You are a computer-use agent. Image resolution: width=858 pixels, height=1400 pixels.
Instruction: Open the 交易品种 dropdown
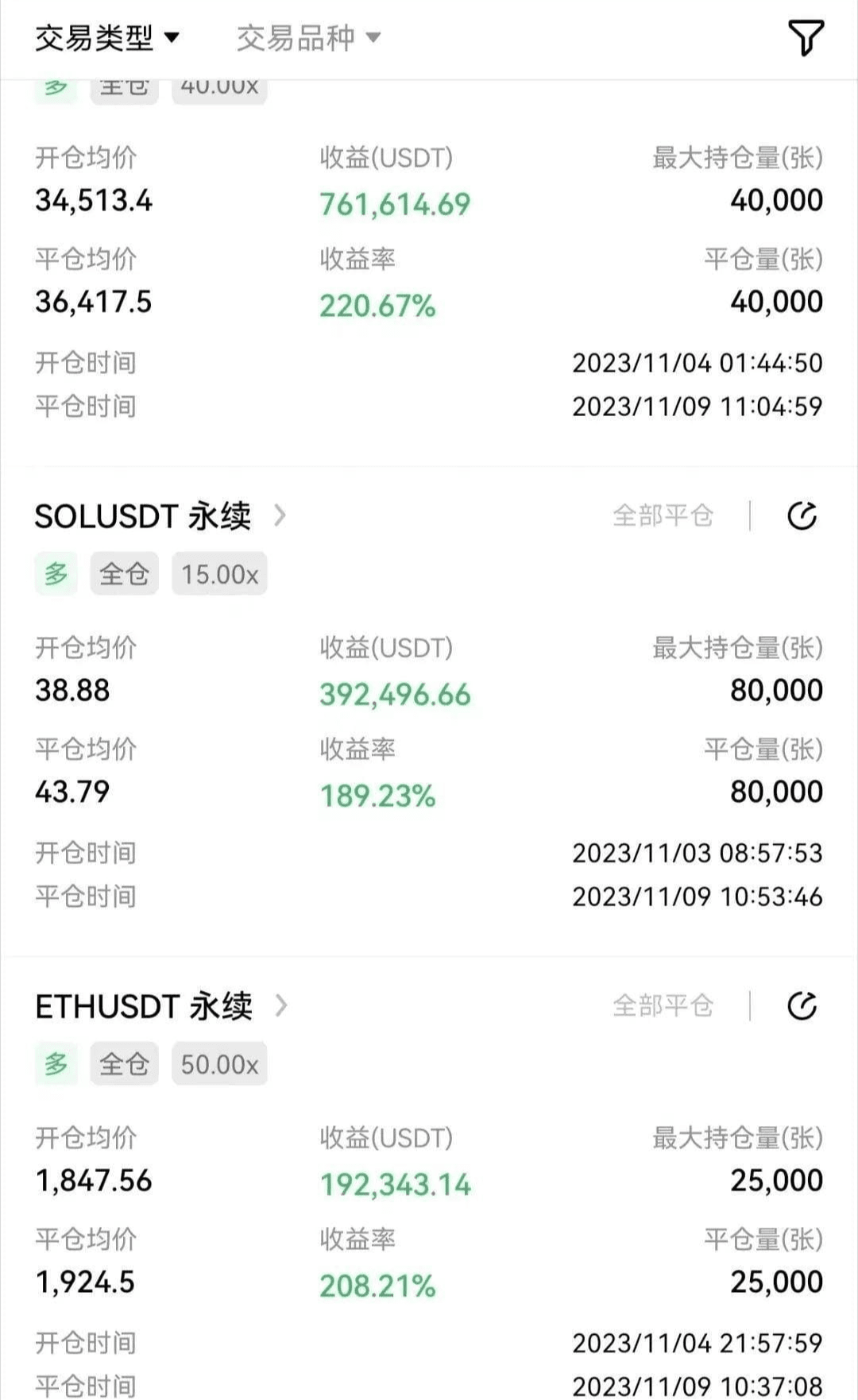tap(309, 37)
